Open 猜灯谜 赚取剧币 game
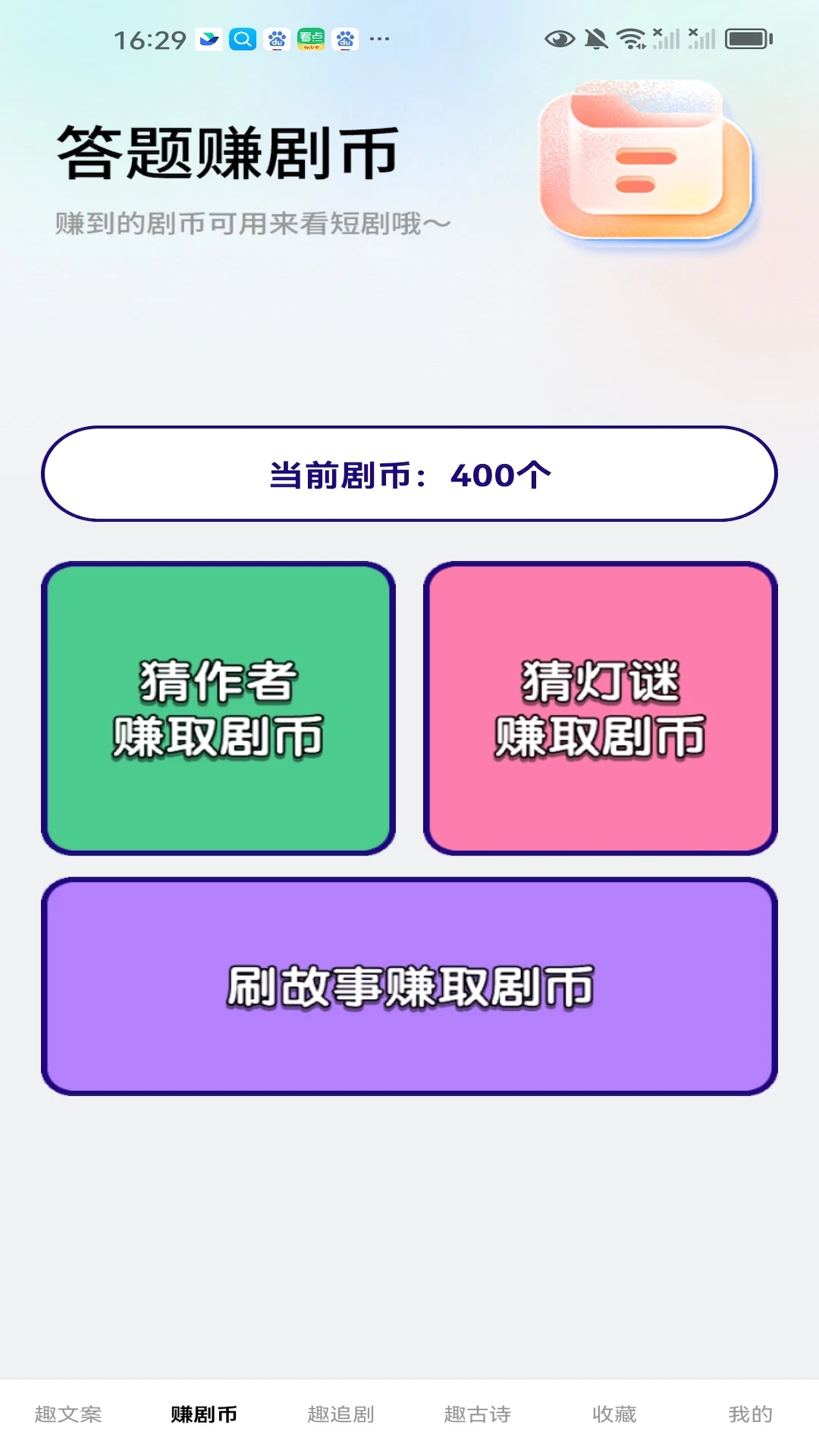The width and height of the screenshot is (819, 1456). pyautogui.click(x=601, y=708)
